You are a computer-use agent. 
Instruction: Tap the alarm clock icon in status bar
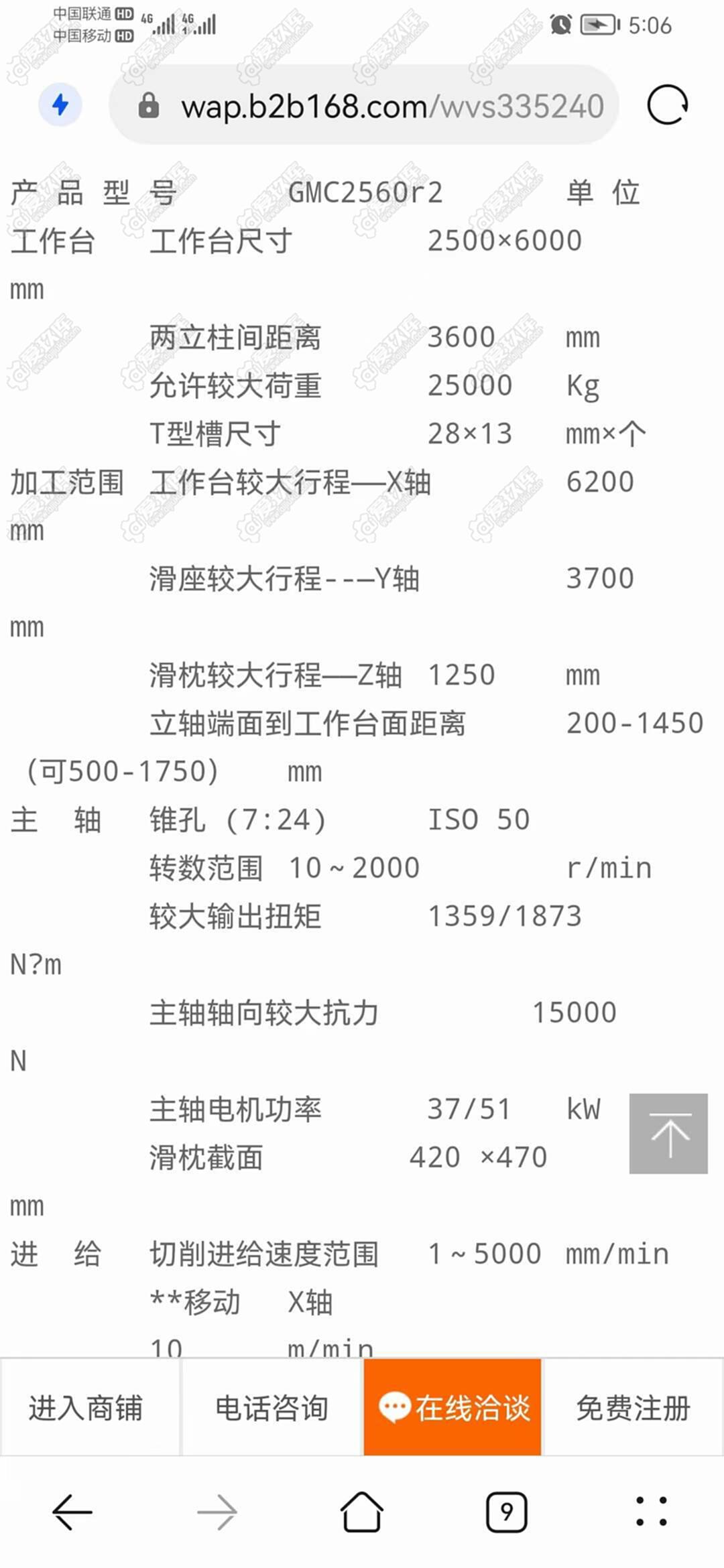point(562,25)
